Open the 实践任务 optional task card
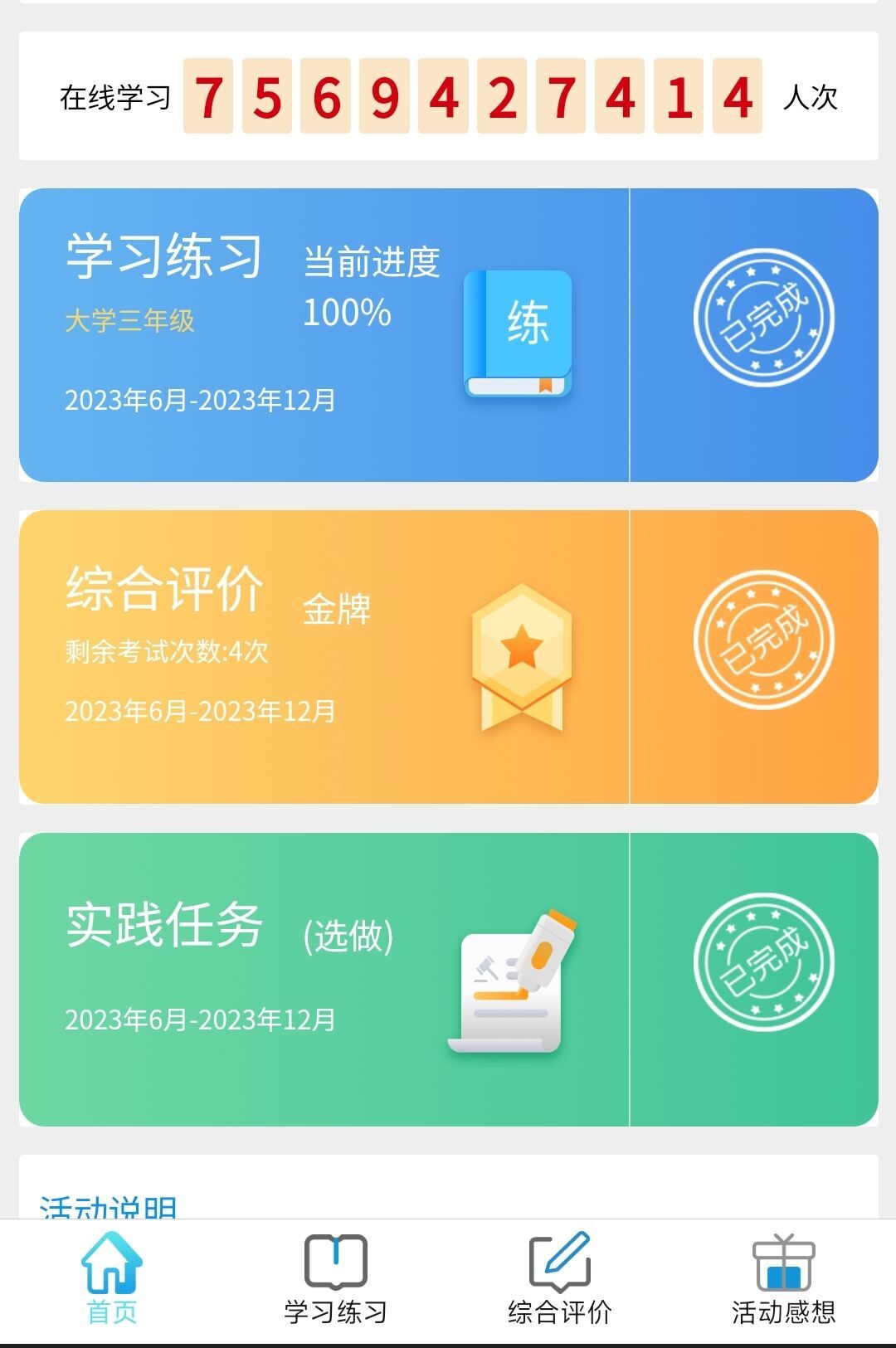The width and height of the screenshot is (896, 1348). [x=324, y=979]
